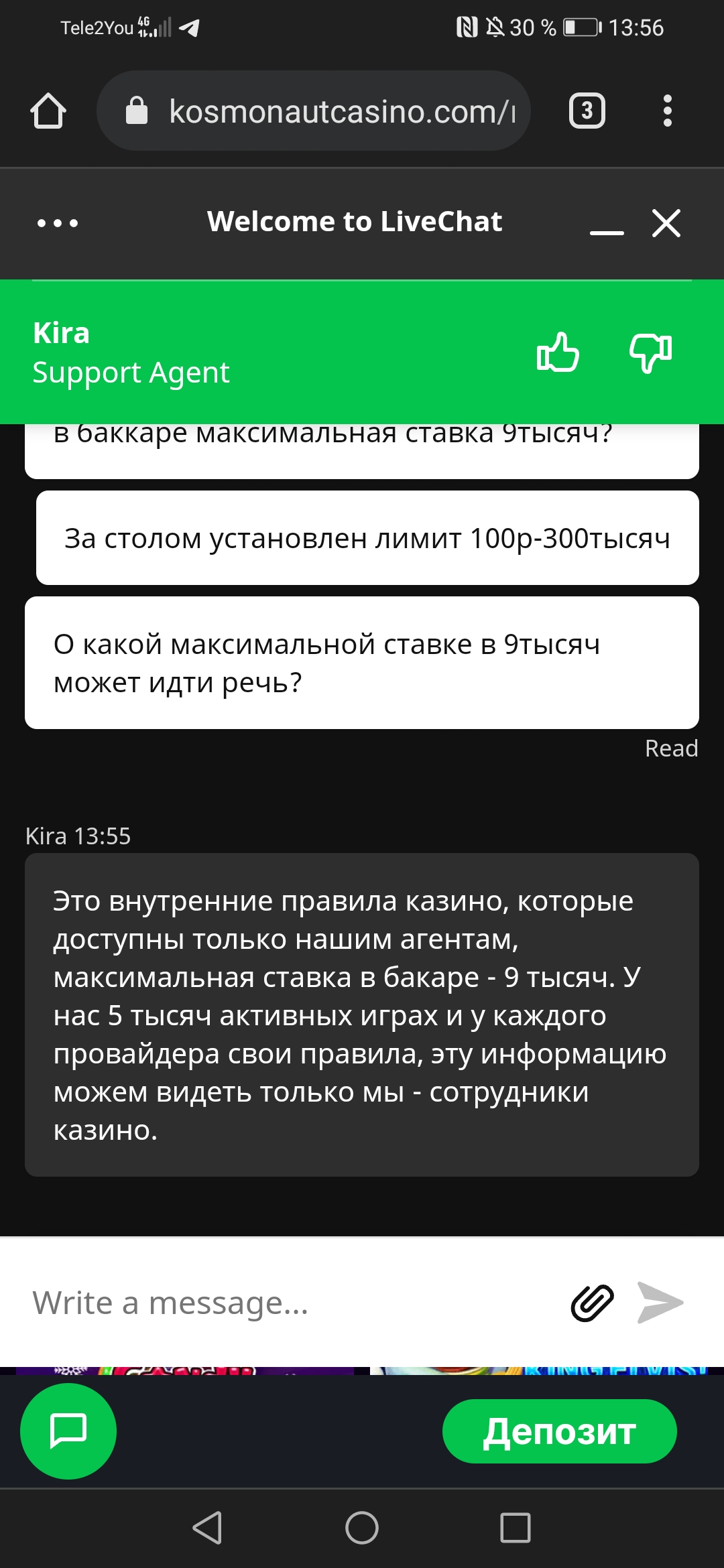Go back using the system navigation bar
This screenshot has width=724, height=1568.
(207, 1528)
